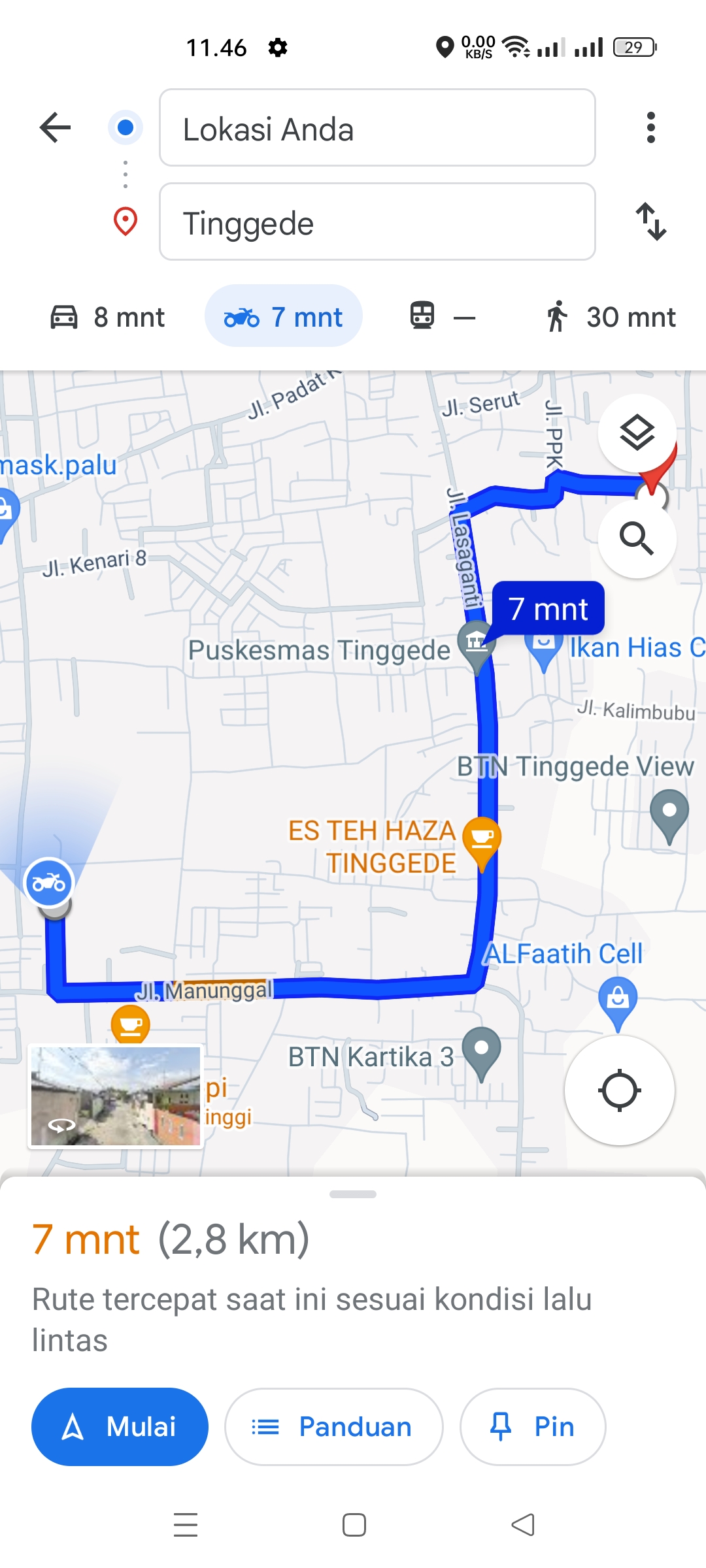Viewport: 706px width, 1568px height.
Task: Center map on my current location
Action: (619, 1090)
